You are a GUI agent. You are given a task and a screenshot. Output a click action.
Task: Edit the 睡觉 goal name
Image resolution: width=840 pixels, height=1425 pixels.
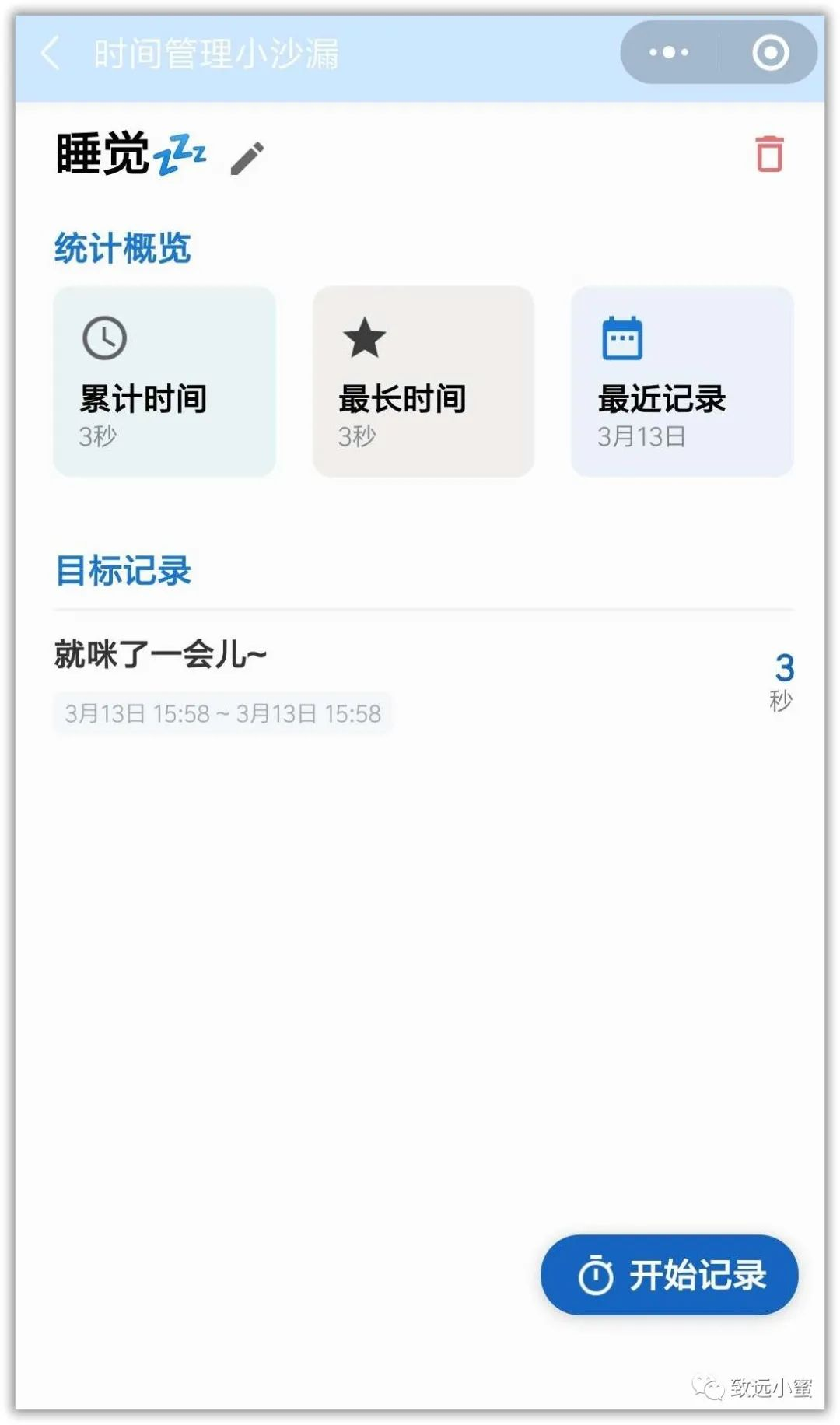pos(248,158)
